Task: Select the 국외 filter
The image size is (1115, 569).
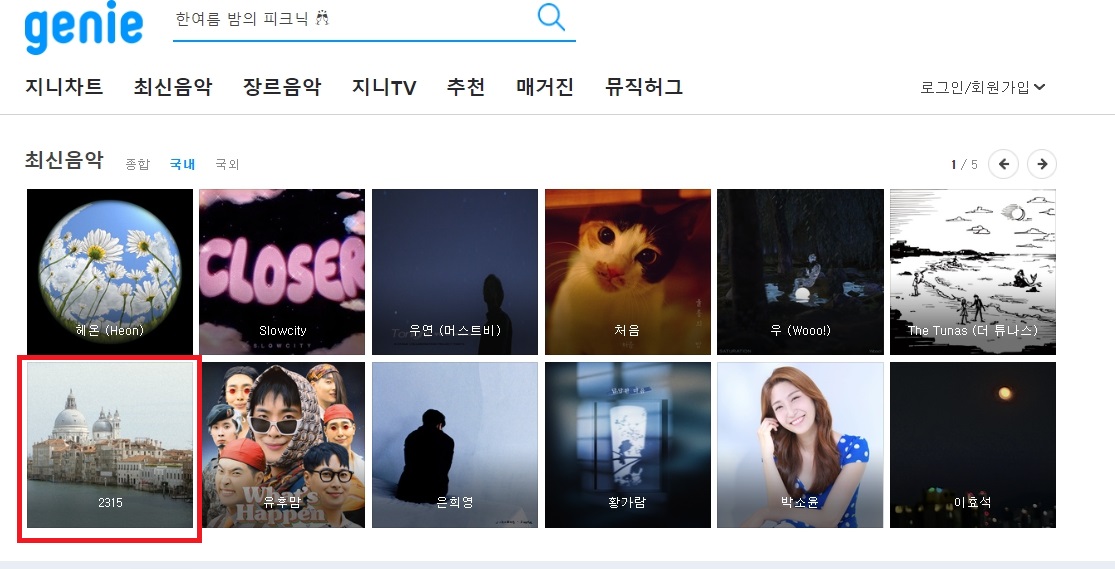Action: (227, 164)
